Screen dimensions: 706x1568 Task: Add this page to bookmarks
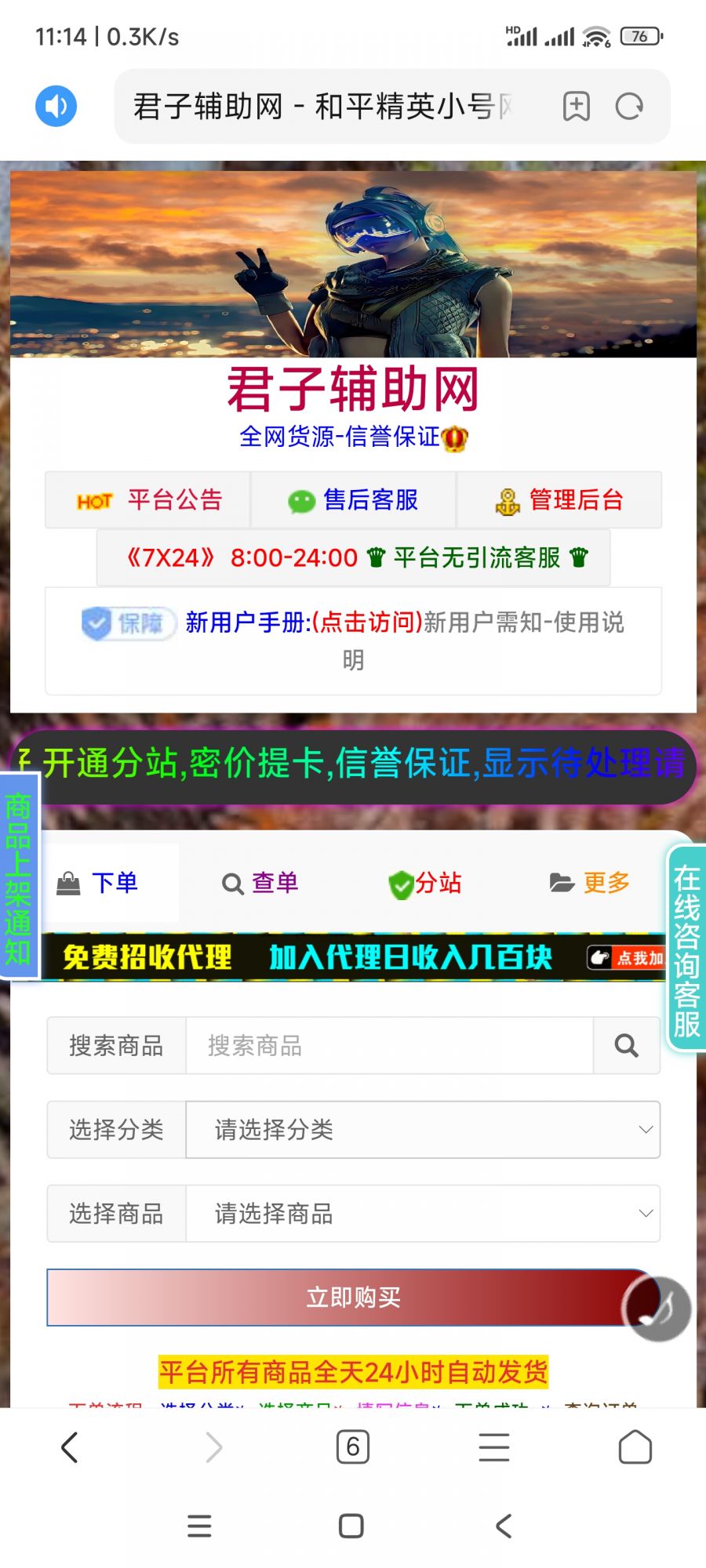coord(576,106)
